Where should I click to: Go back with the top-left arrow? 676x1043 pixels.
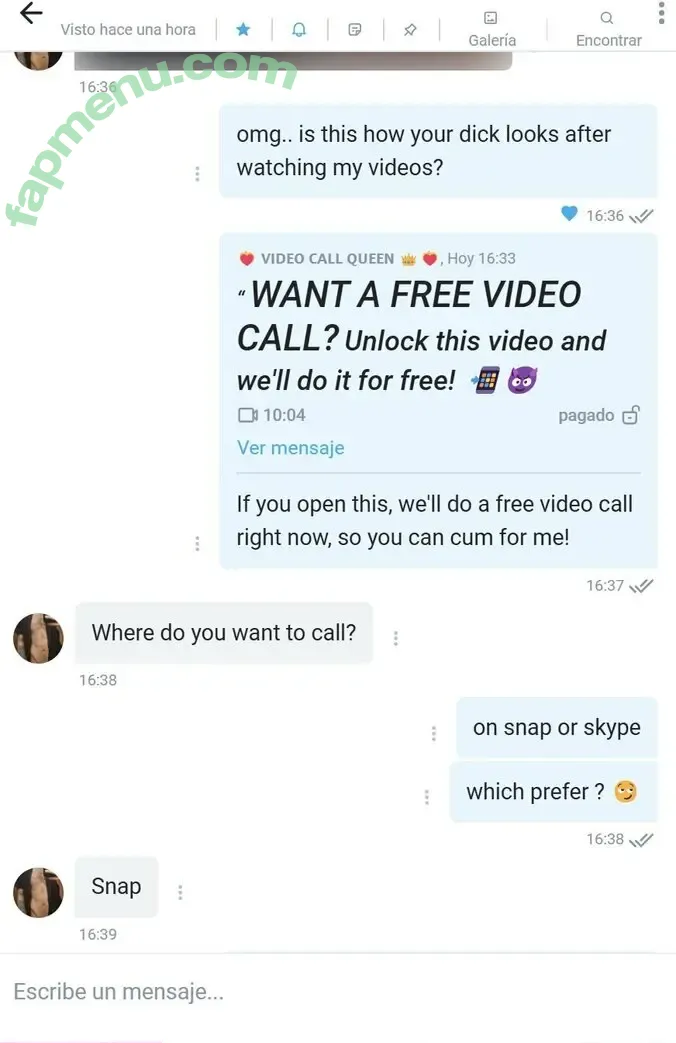[31, 14]
